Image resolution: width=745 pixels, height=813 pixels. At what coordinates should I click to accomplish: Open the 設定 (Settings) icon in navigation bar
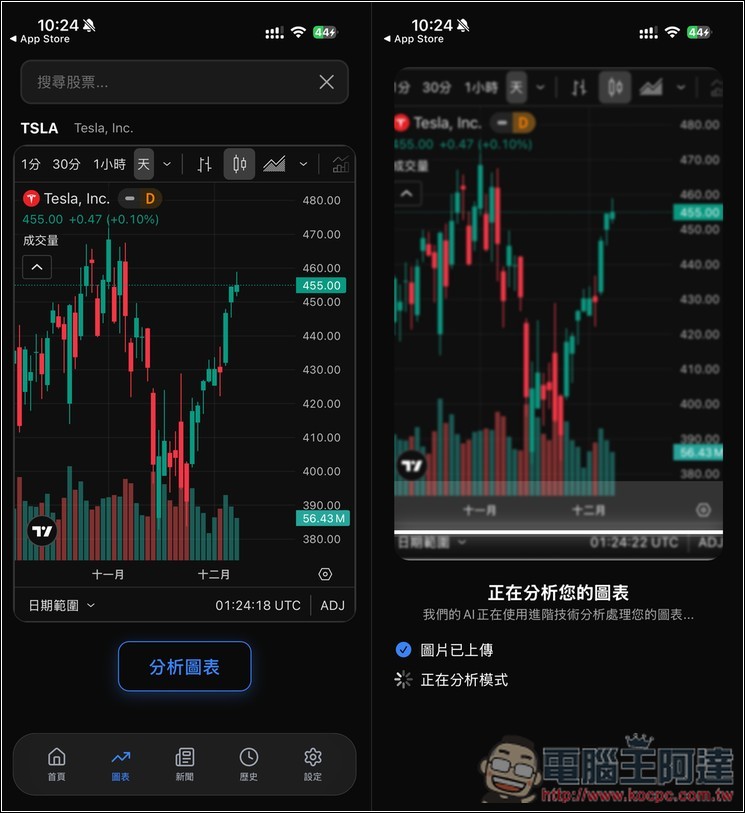(312, 765)
